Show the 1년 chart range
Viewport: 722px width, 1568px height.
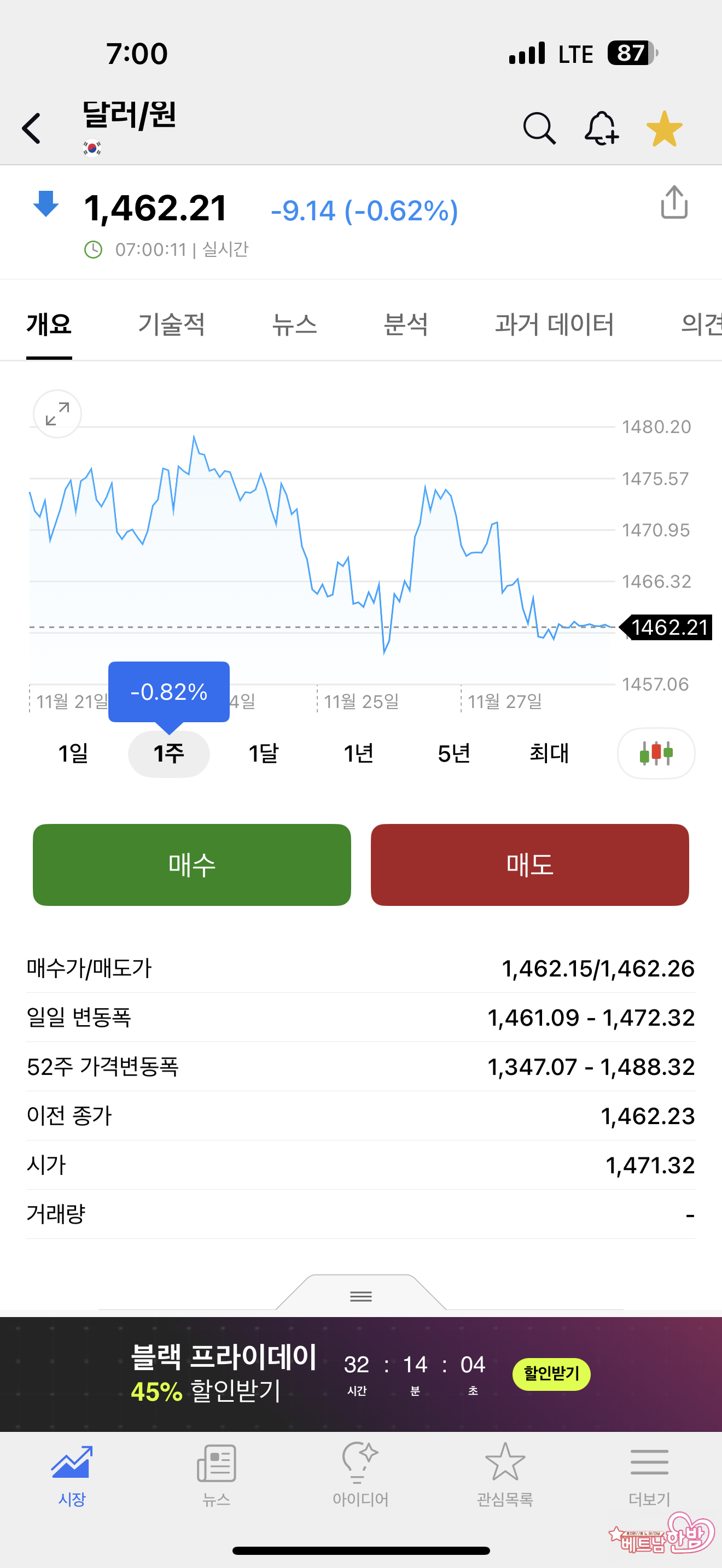point(359,753)
